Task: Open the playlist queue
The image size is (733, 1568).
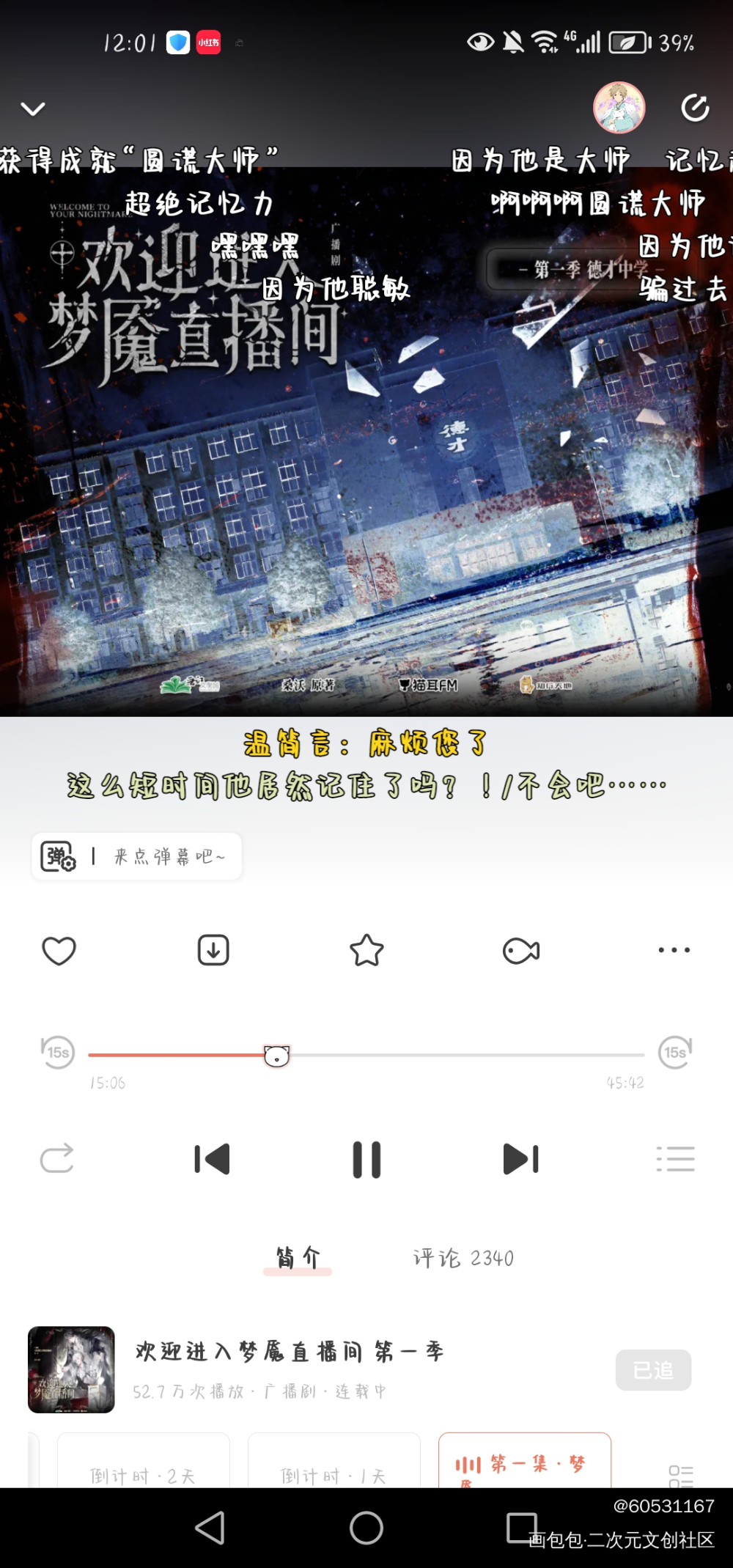Action: click(675, 1159)
